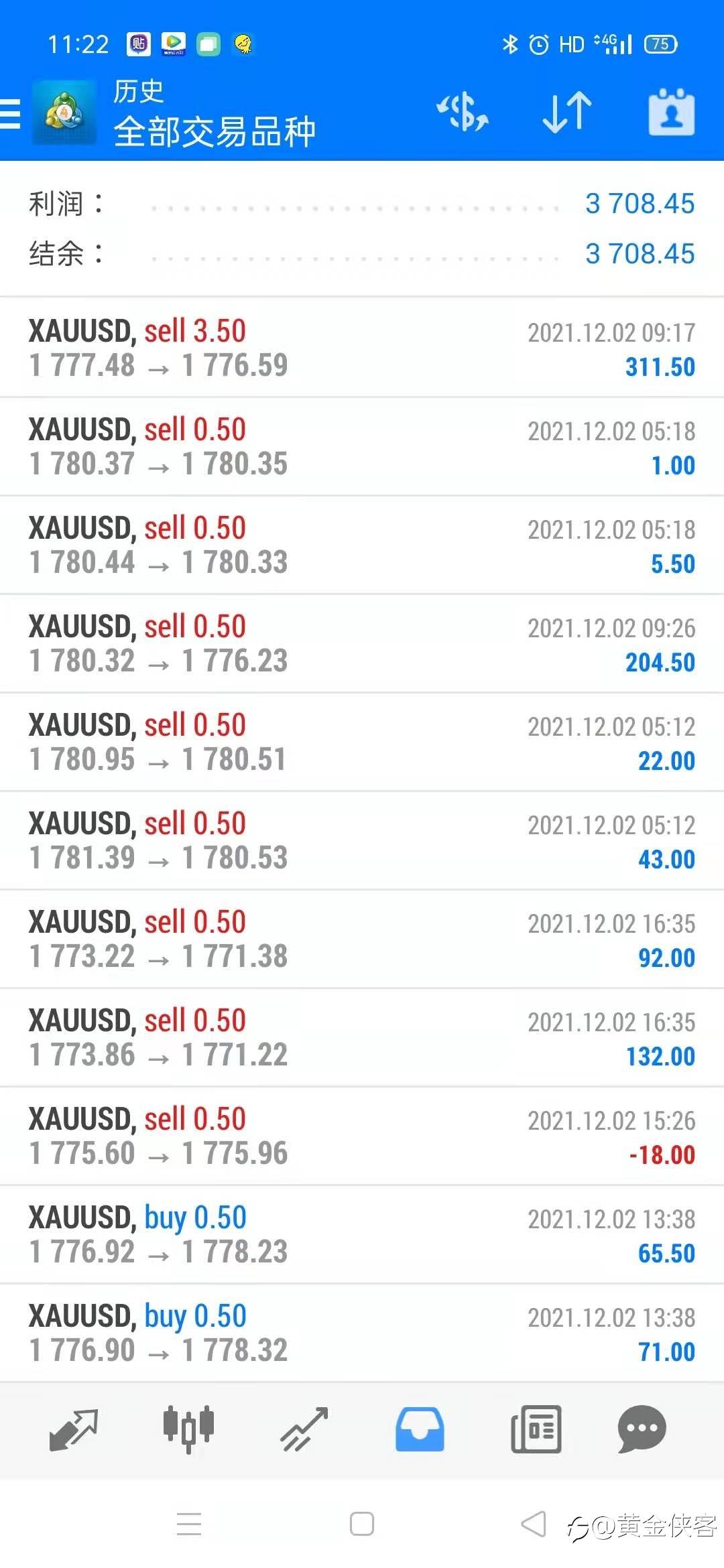This screenshot has width=724, height=1568.
Task: Open the symbol filter currency icon
Action: pos(463,112)
